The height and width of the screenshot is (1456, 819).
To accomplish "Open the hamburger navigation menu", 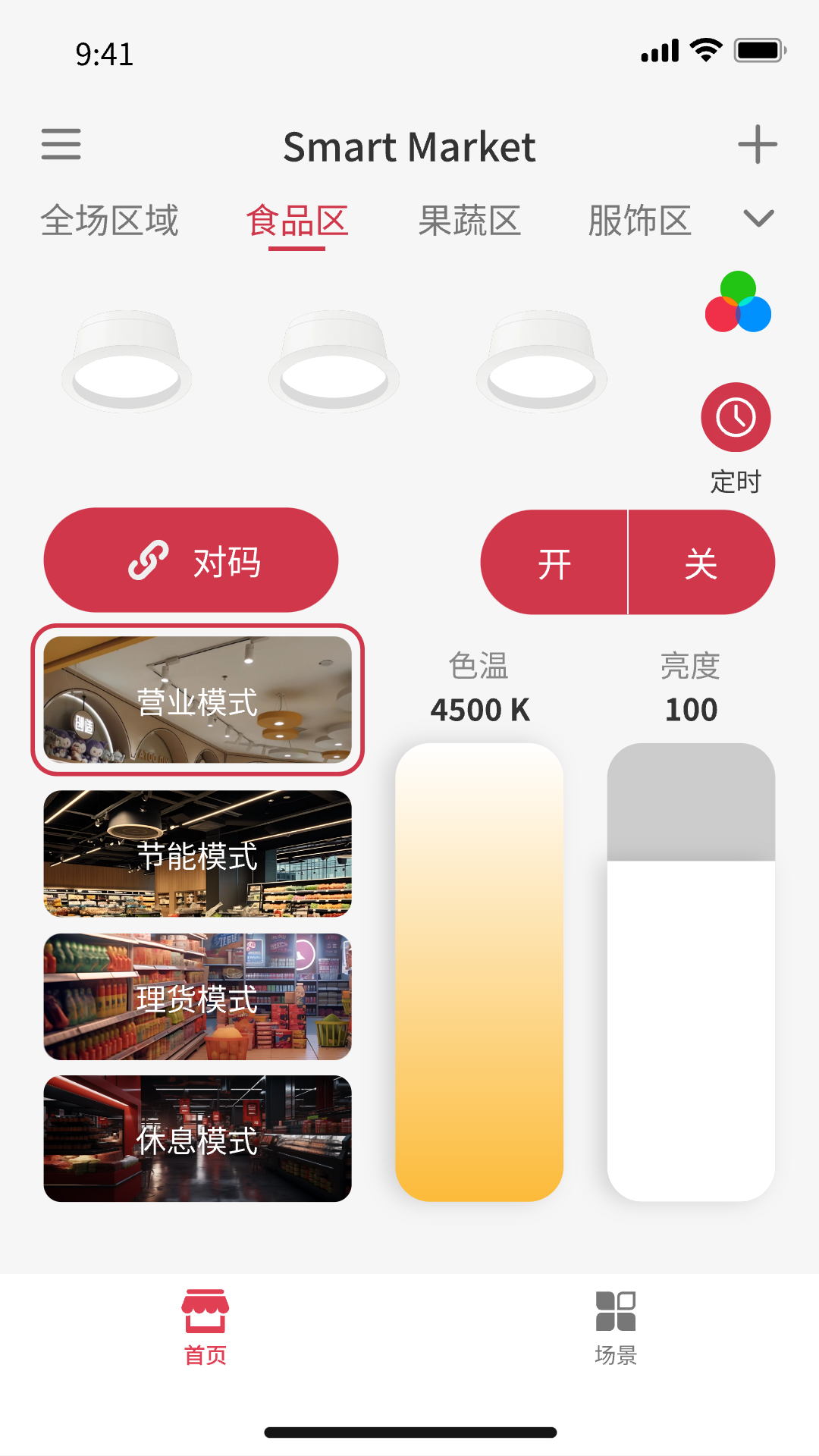I will (x=61, y=144).
